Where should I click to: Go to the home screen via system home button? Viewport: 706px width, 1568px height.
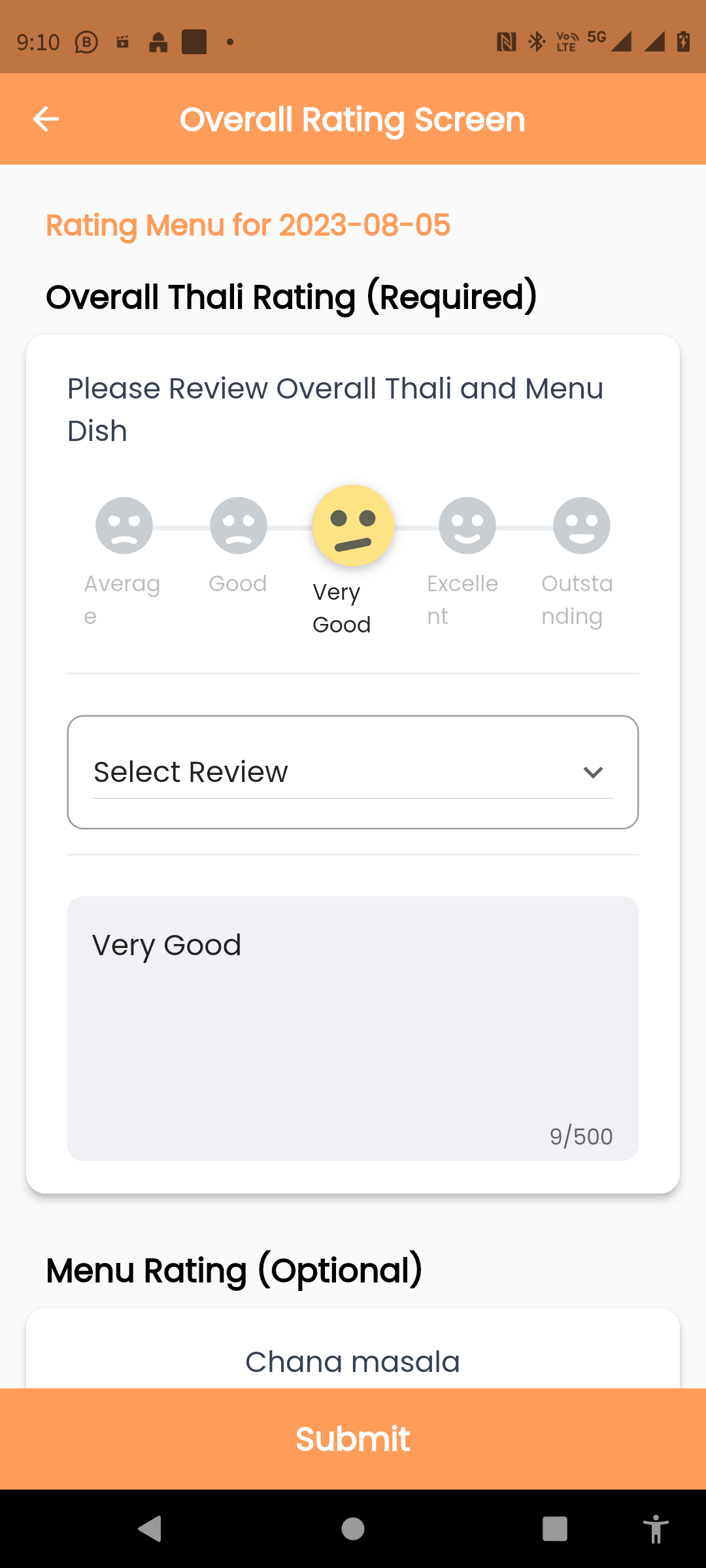(353, 1529)
